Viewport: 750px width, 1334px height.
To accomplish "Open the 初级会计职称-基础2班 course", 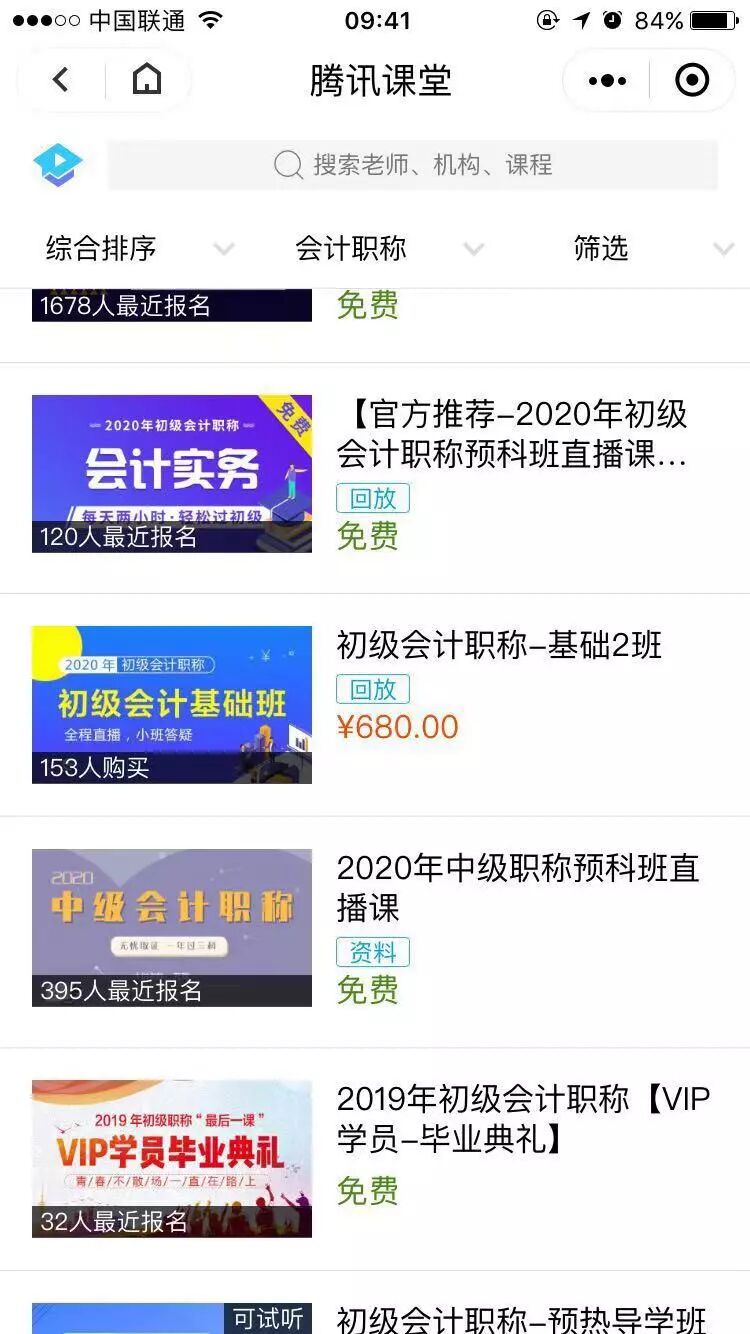I will coord(499,646).
